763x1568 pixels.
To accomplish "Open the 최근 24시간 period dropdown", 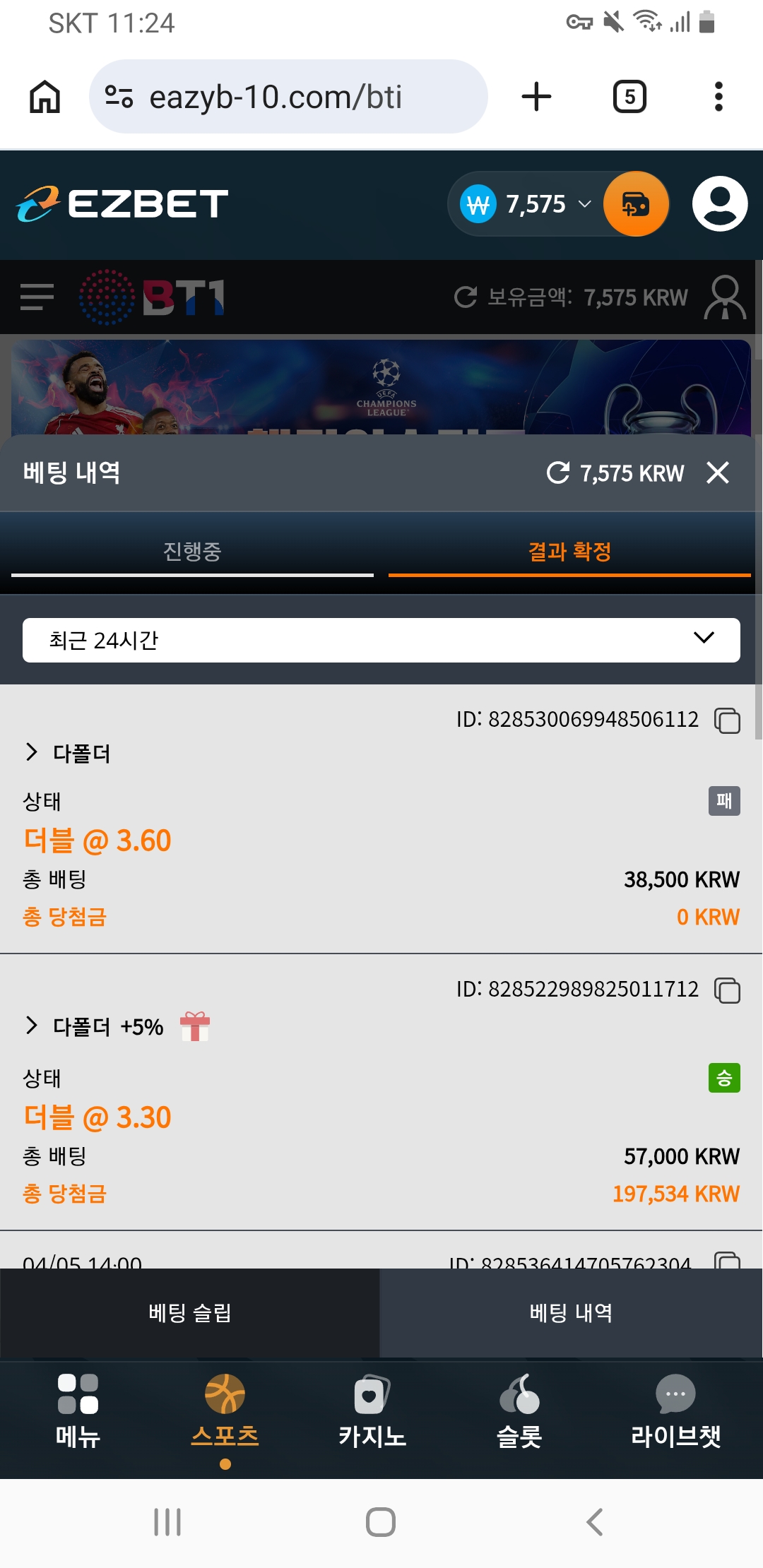I will pyautogui.click(x=381, y=640).
